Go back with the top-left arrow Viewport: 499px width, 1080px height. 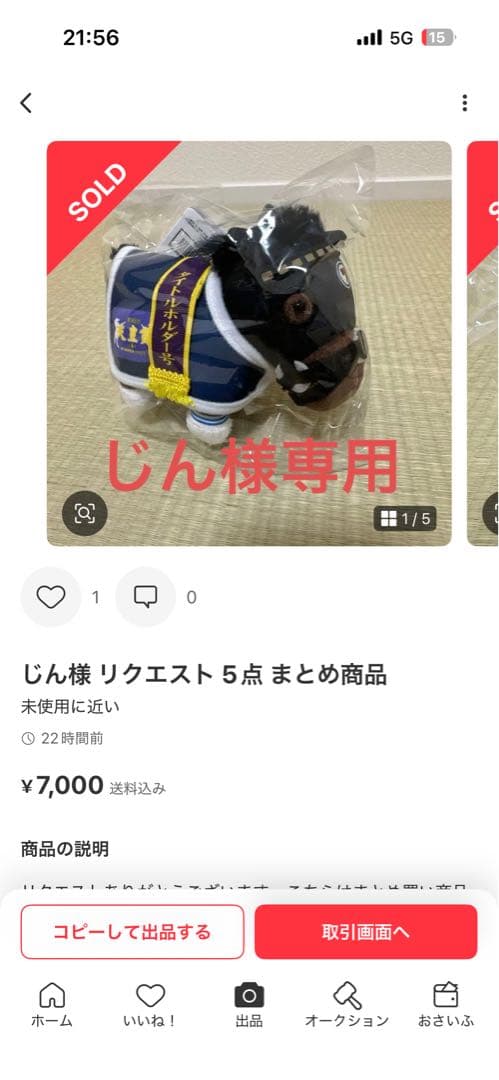point(26,103)
